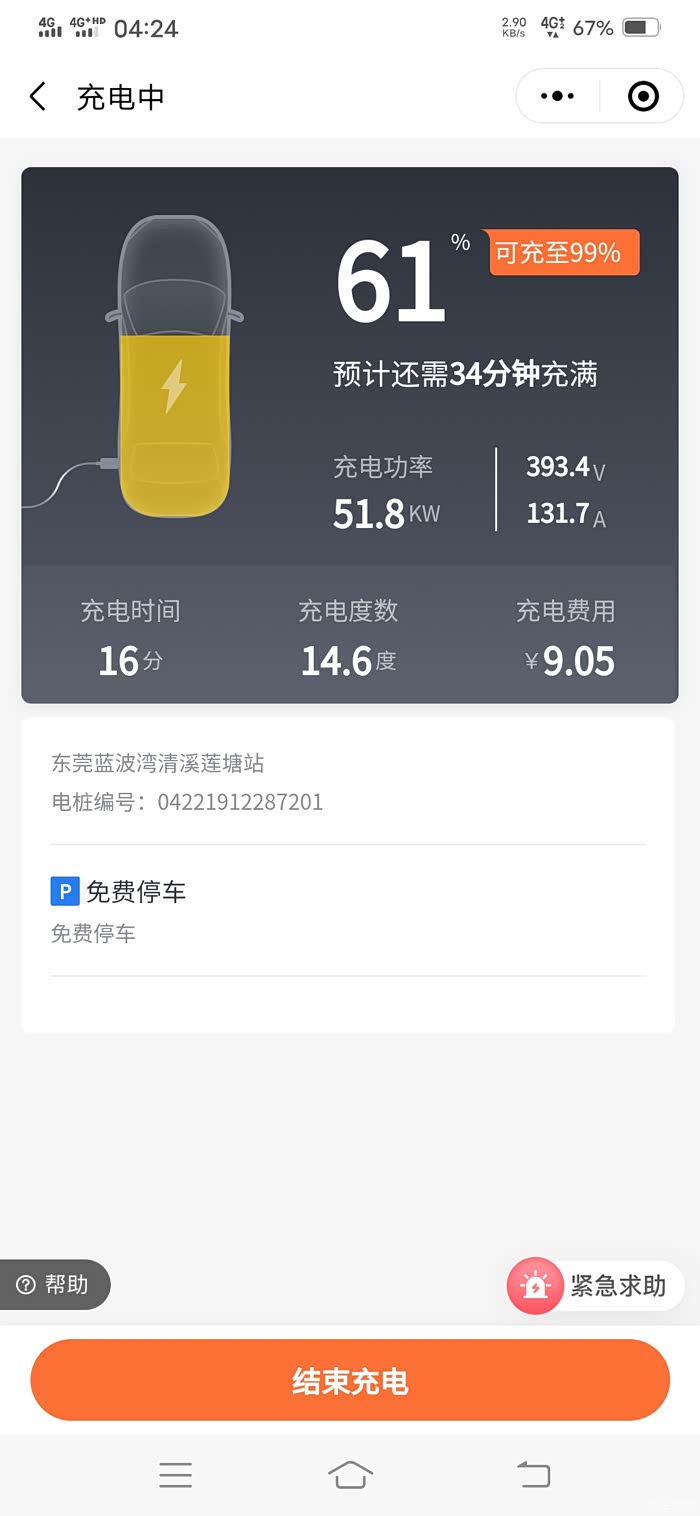Close the mini program via circle icon
This screenshot has height=1516, width=700.
tap(643, 96)
